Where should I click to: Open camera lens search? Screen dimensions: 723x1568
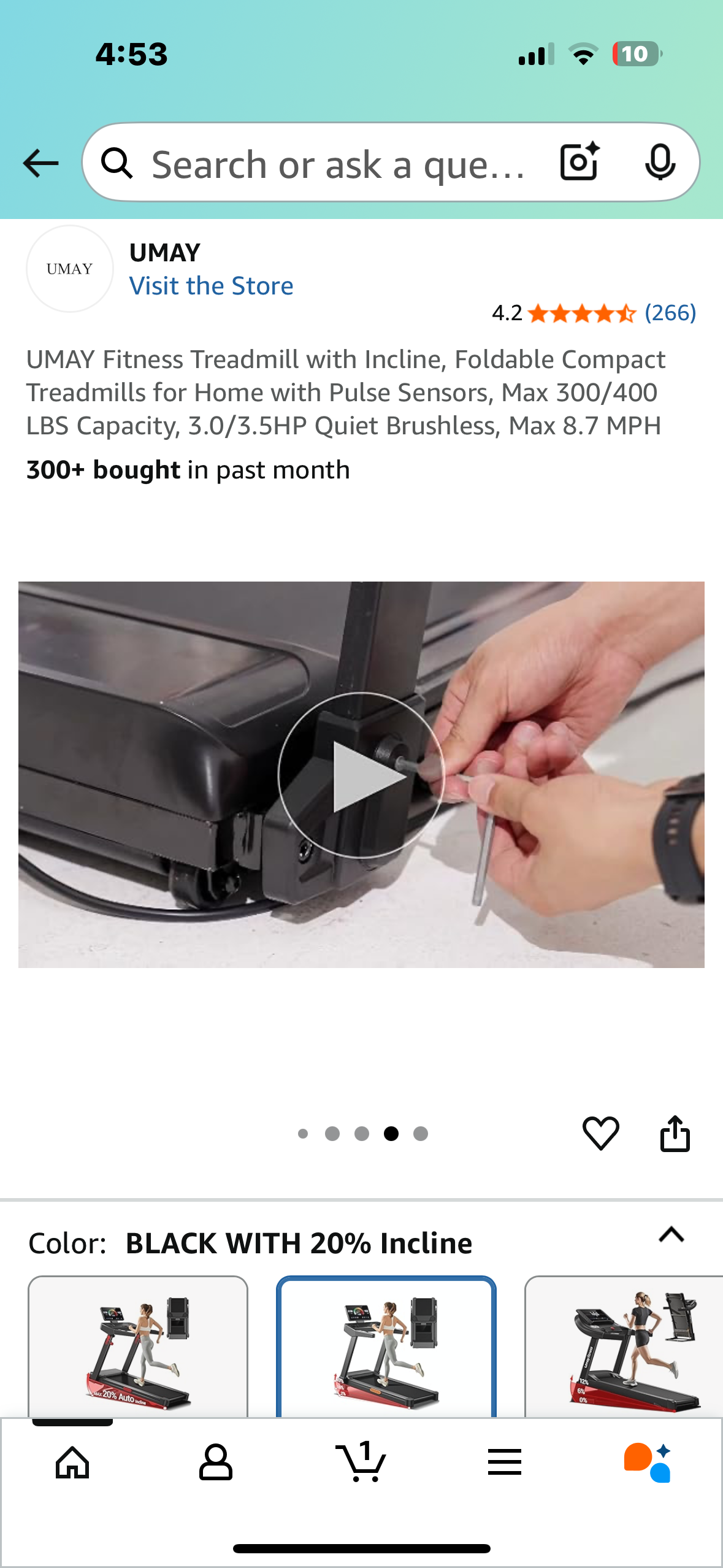tap(579, 163)
